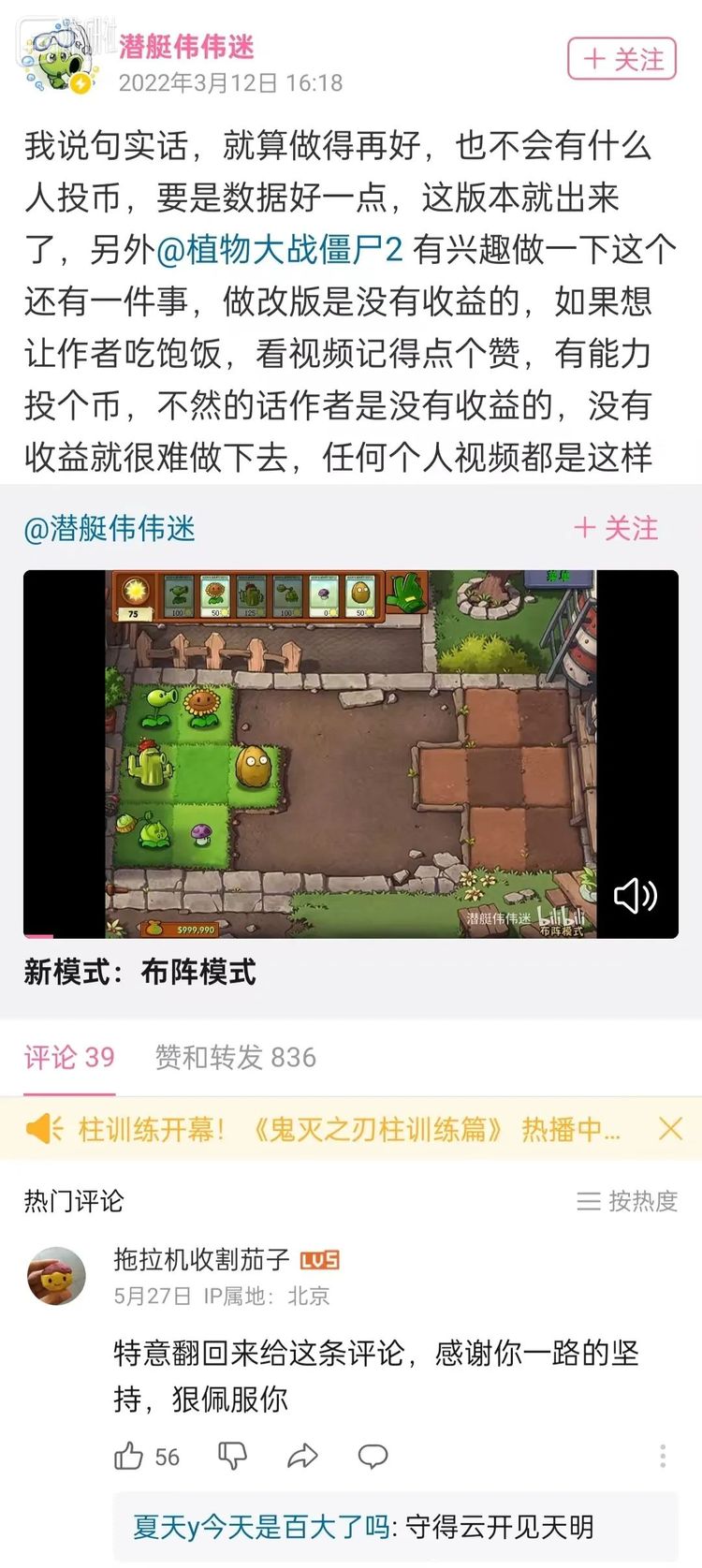Open the @植物大战僵尸2 mention link
The width and height of the screenshot is (702, 1568).
(x=279, y=249)
